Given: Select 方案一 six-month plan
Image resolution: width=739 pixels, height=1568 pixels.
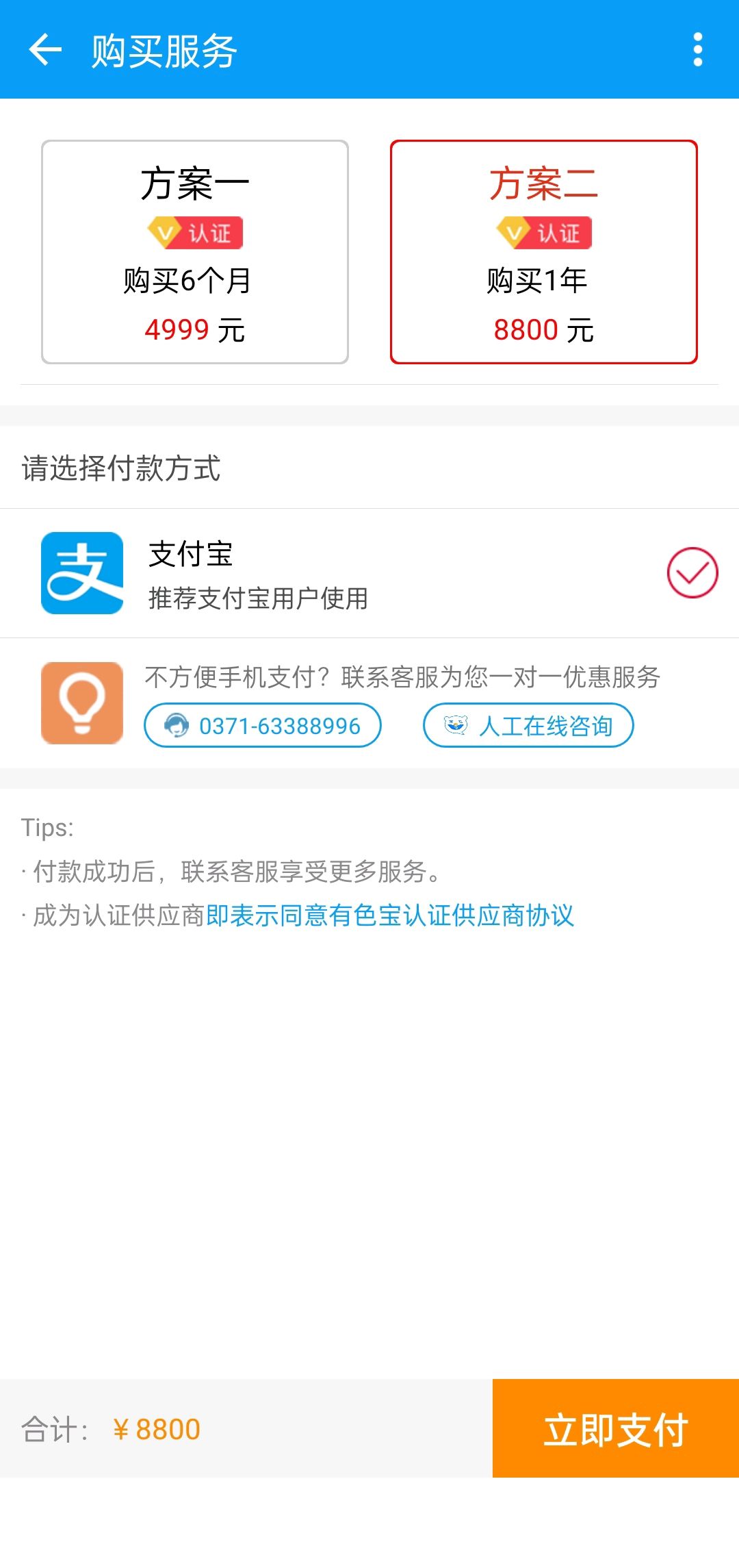Looking at the screenshot, I should pyautogui.click(x=195, y=252).
